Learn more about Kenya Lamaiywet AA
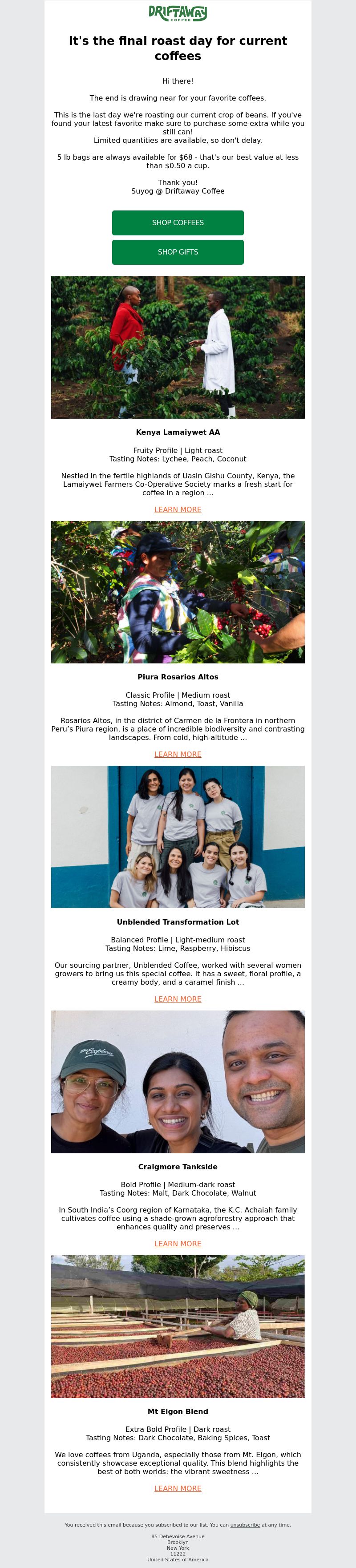The image size is (356, 1568). tap(178, 509)
